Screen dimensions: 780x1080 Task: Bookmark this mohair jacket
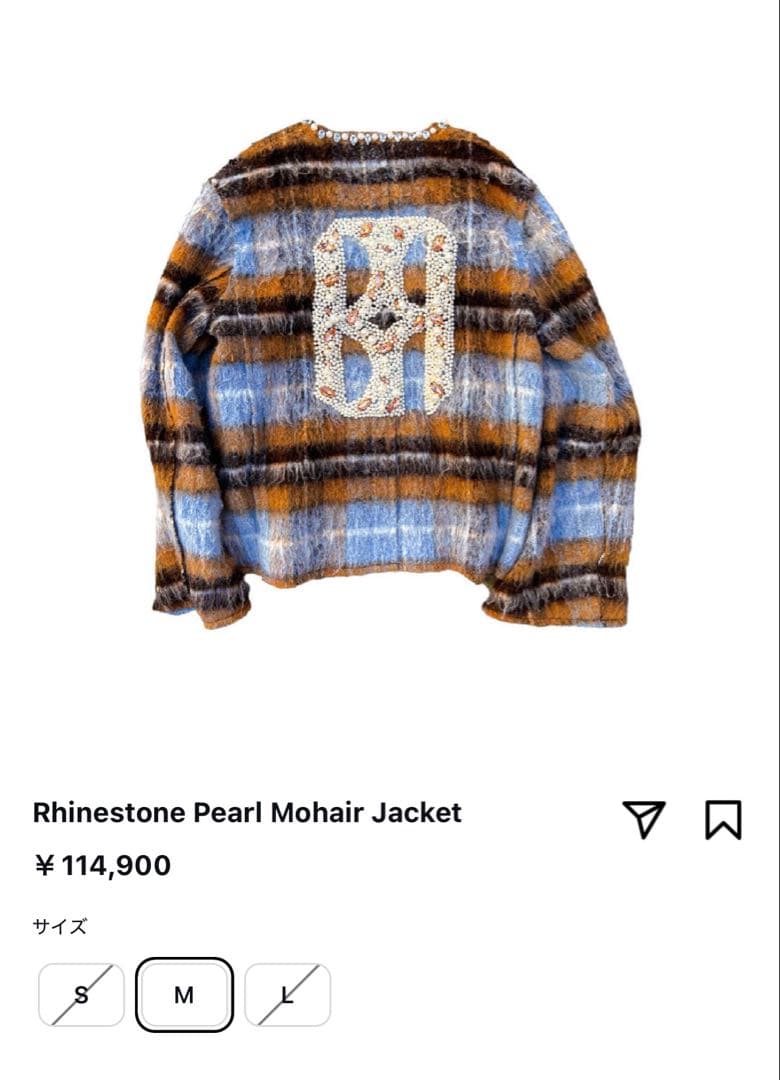(723, 820)
